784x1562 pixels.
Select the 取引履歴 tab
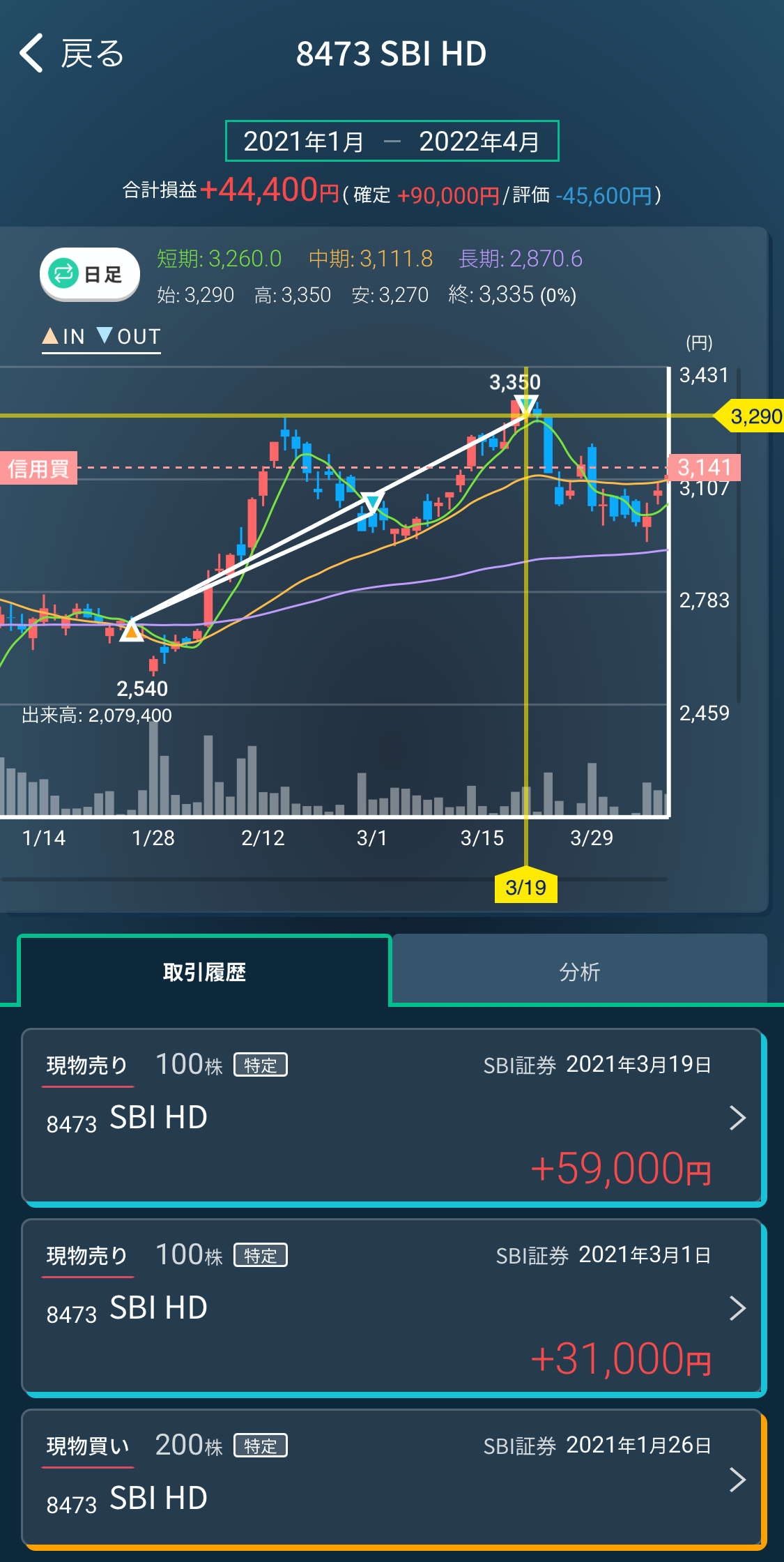[x=204, y=971]
